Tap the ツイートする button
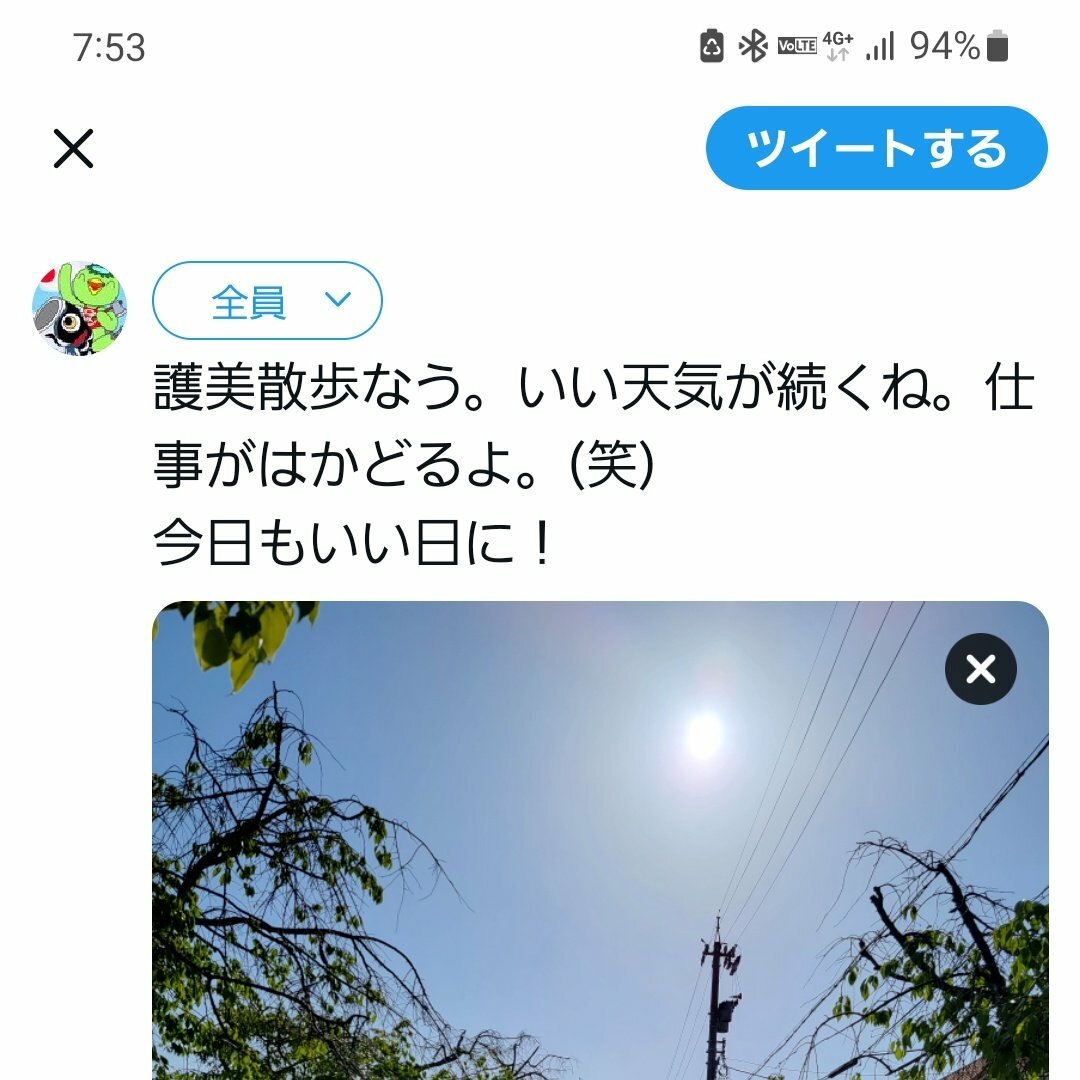The image size is (1080, 1080). (876, 149)
